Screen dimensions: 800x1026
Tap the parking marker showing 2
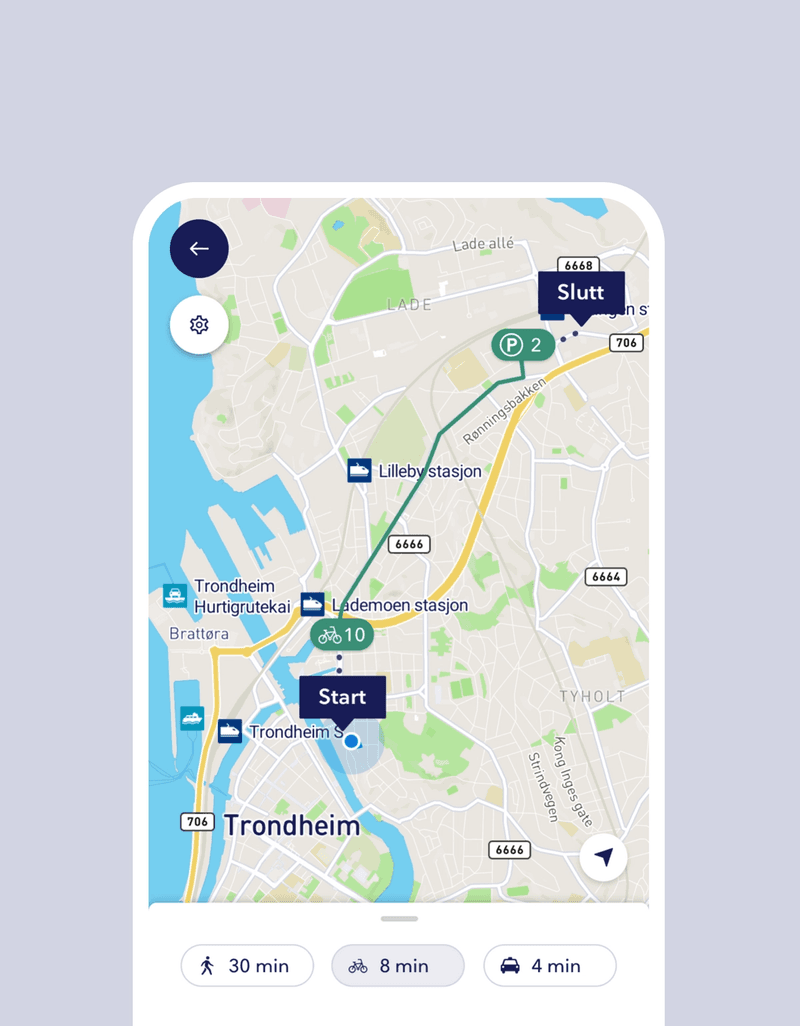click(523, 346)
